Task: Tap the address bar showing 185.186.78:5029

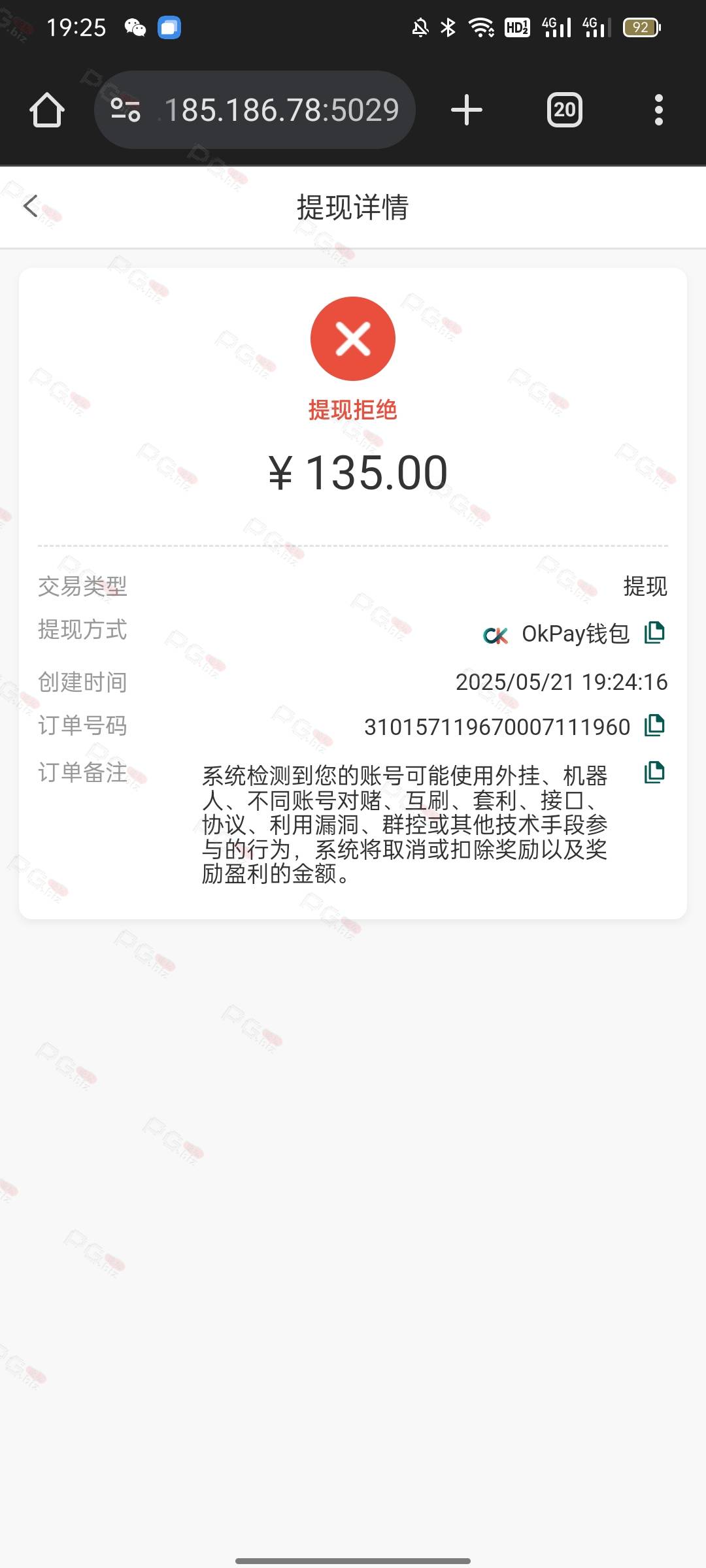Action: coord(255,110)
